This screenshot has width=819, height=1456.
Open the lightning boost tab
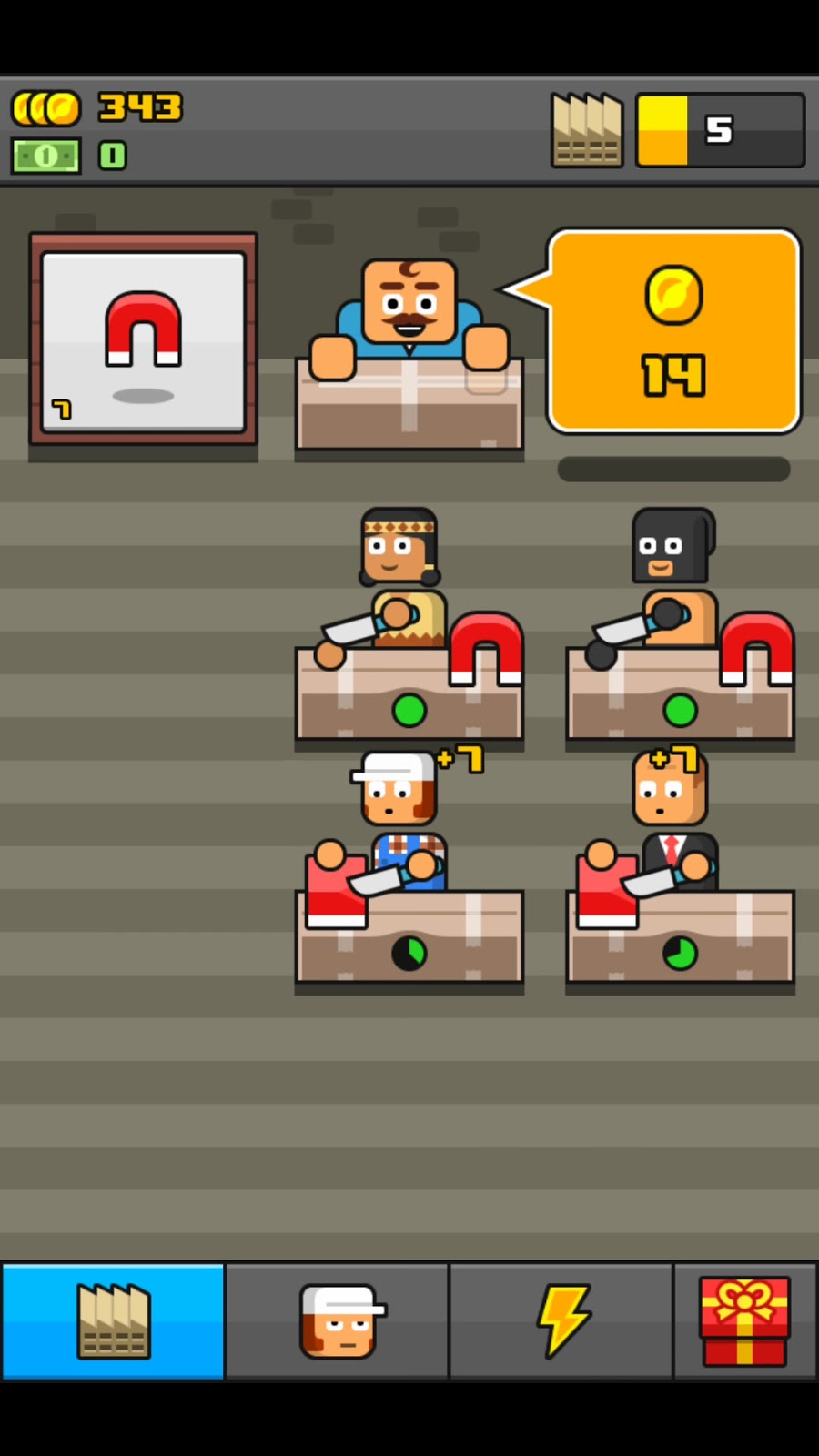(561, 1321)
